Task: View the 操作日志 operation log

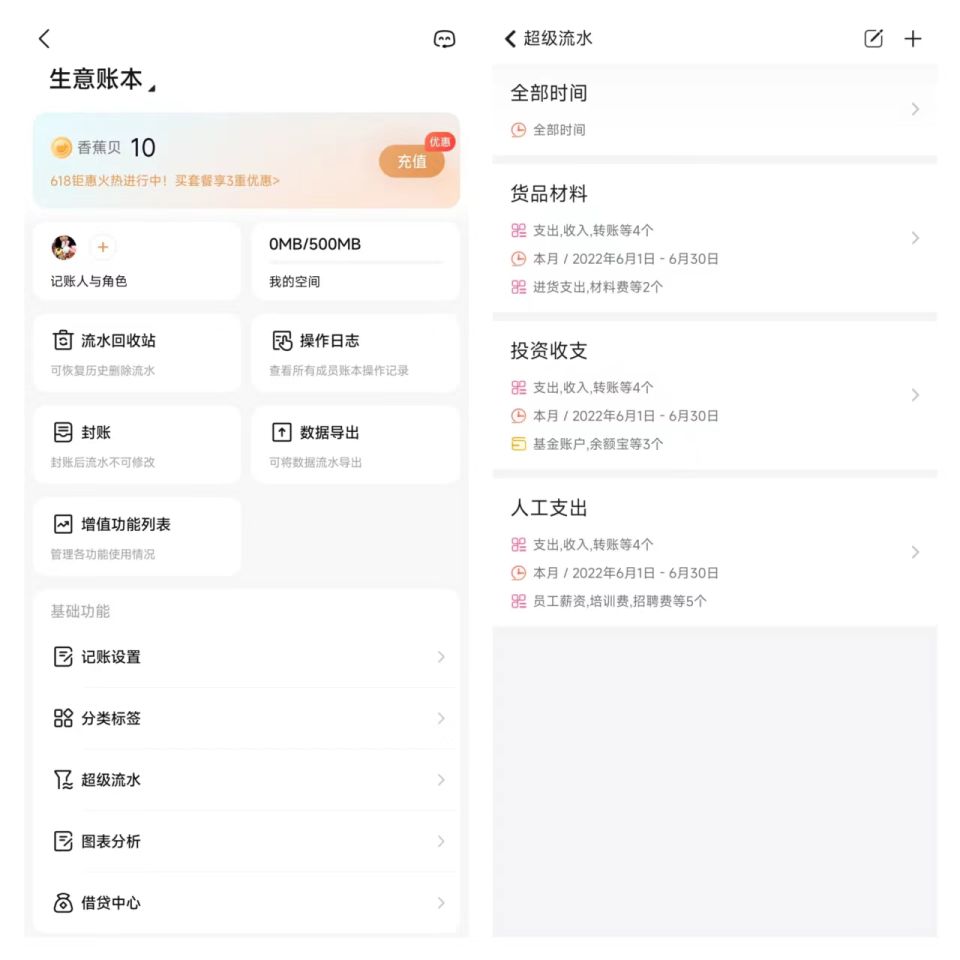Action: (x=355, y=352)
